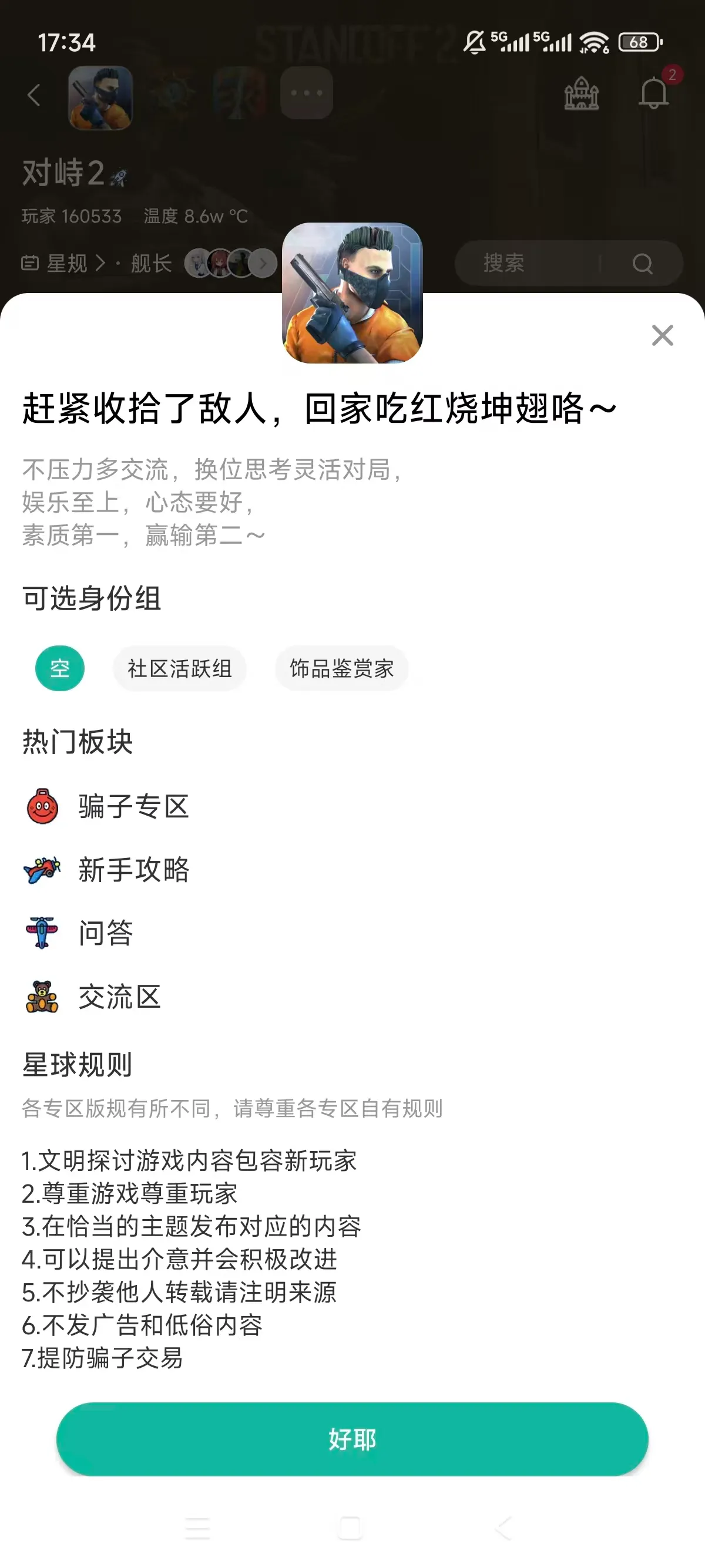Open the three-dot more games icon

pyautogui.click(x=307, y=93)
